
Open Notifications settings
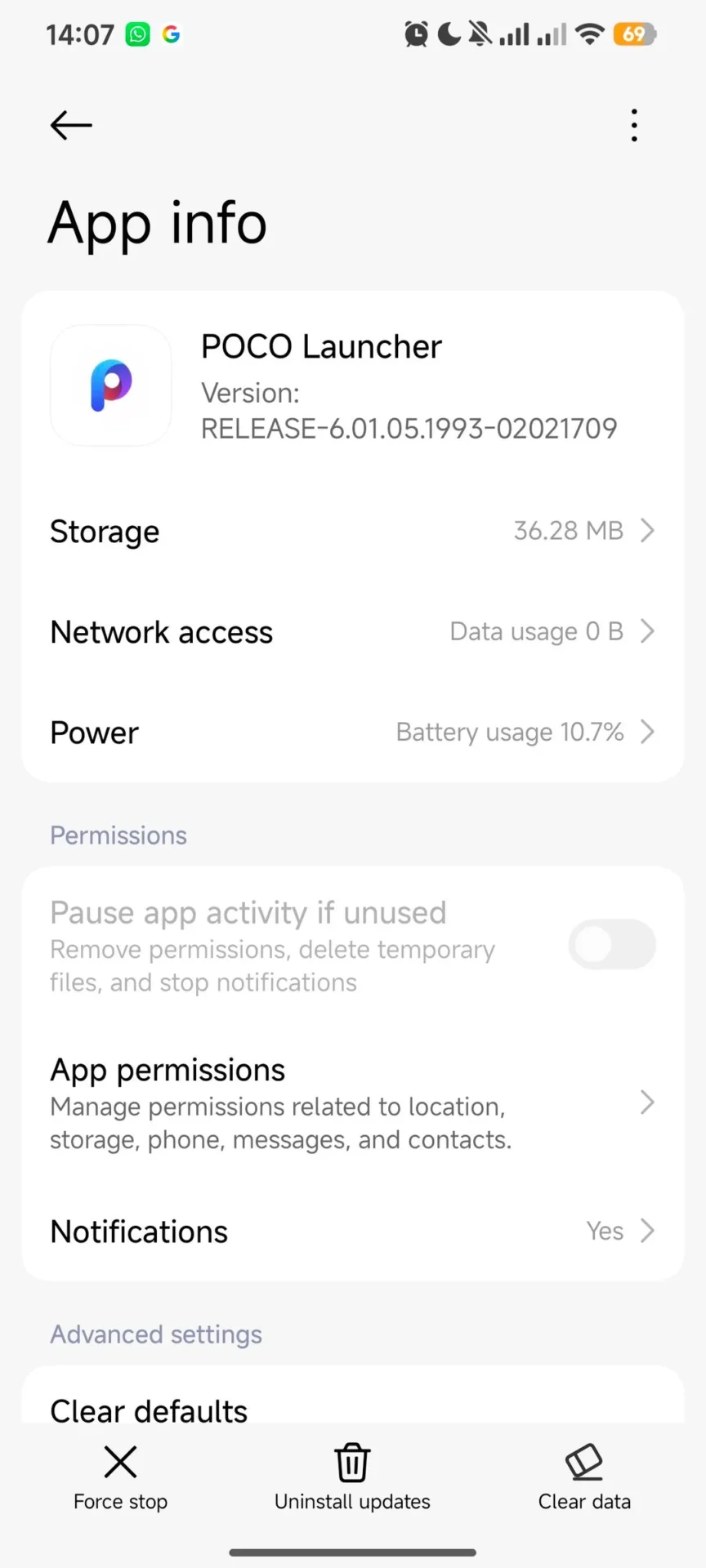tap(353, 1231)
